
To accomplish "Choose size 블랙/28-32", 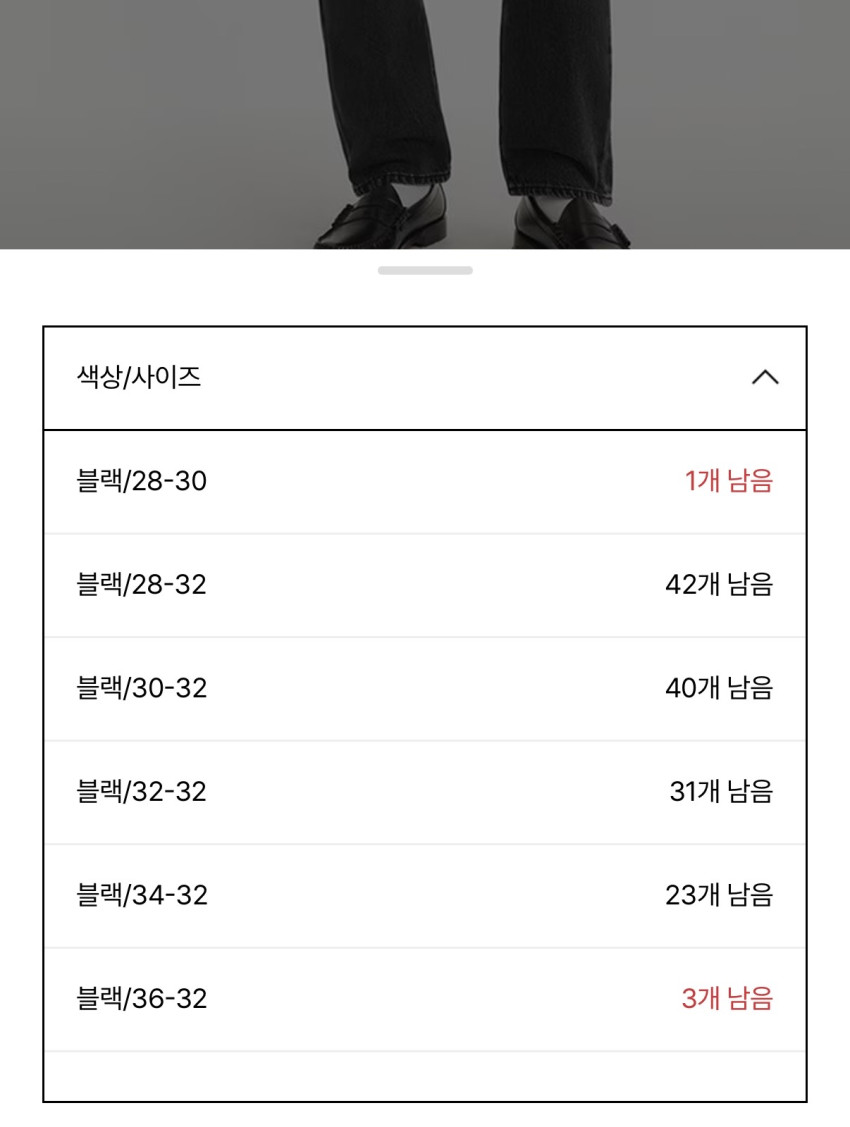I will coord(424,585).
